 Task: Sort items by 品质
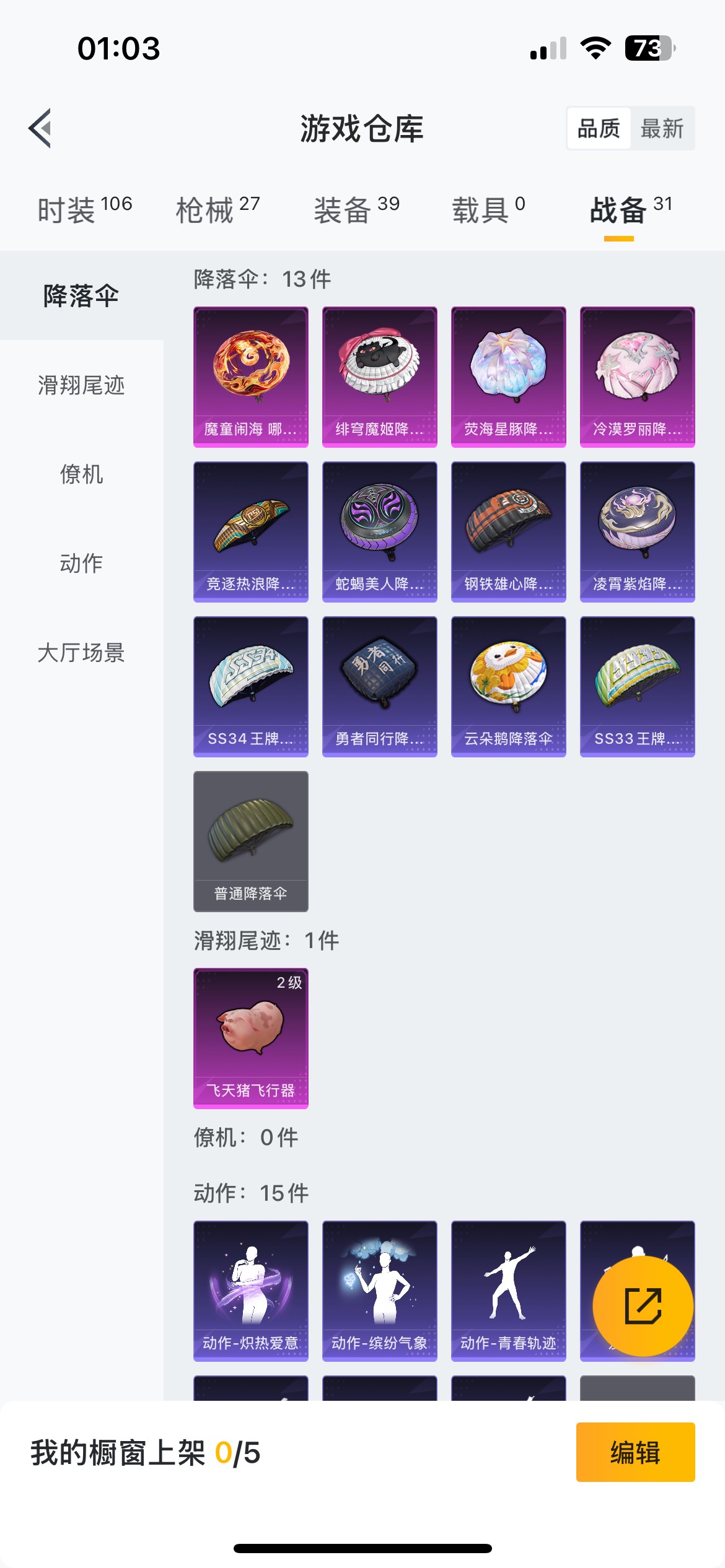599,129
